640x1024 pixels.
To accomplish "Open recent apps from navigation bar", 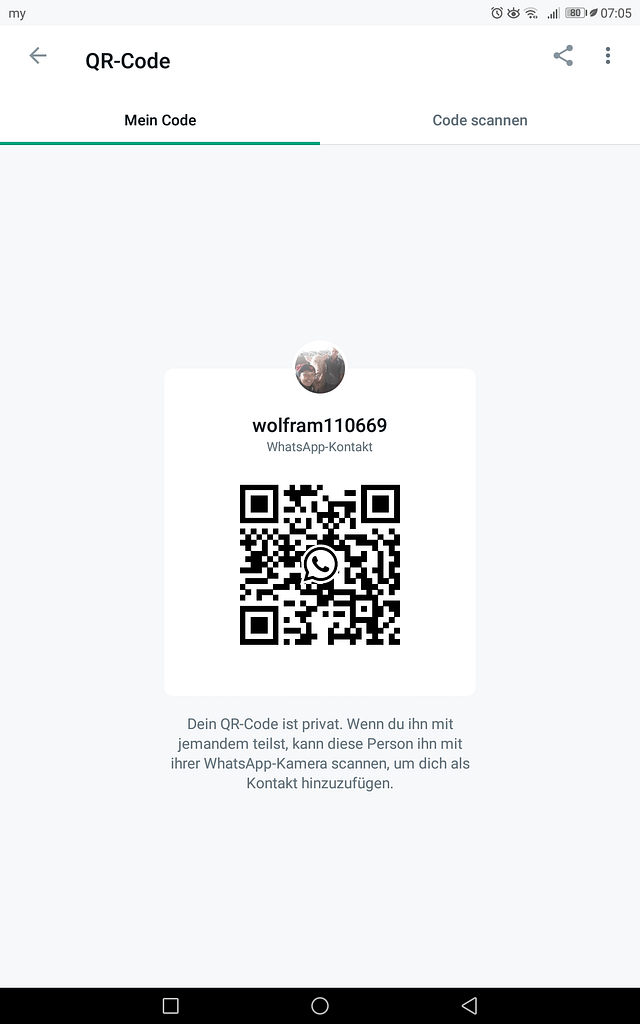I will coord(170,1005).
